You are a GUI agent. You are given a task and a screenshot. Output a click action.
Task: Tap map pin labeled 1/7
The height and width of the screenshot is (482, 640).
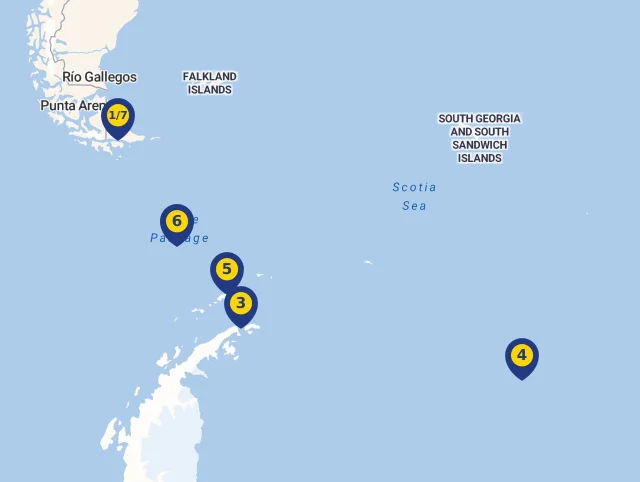click(118, 117)
